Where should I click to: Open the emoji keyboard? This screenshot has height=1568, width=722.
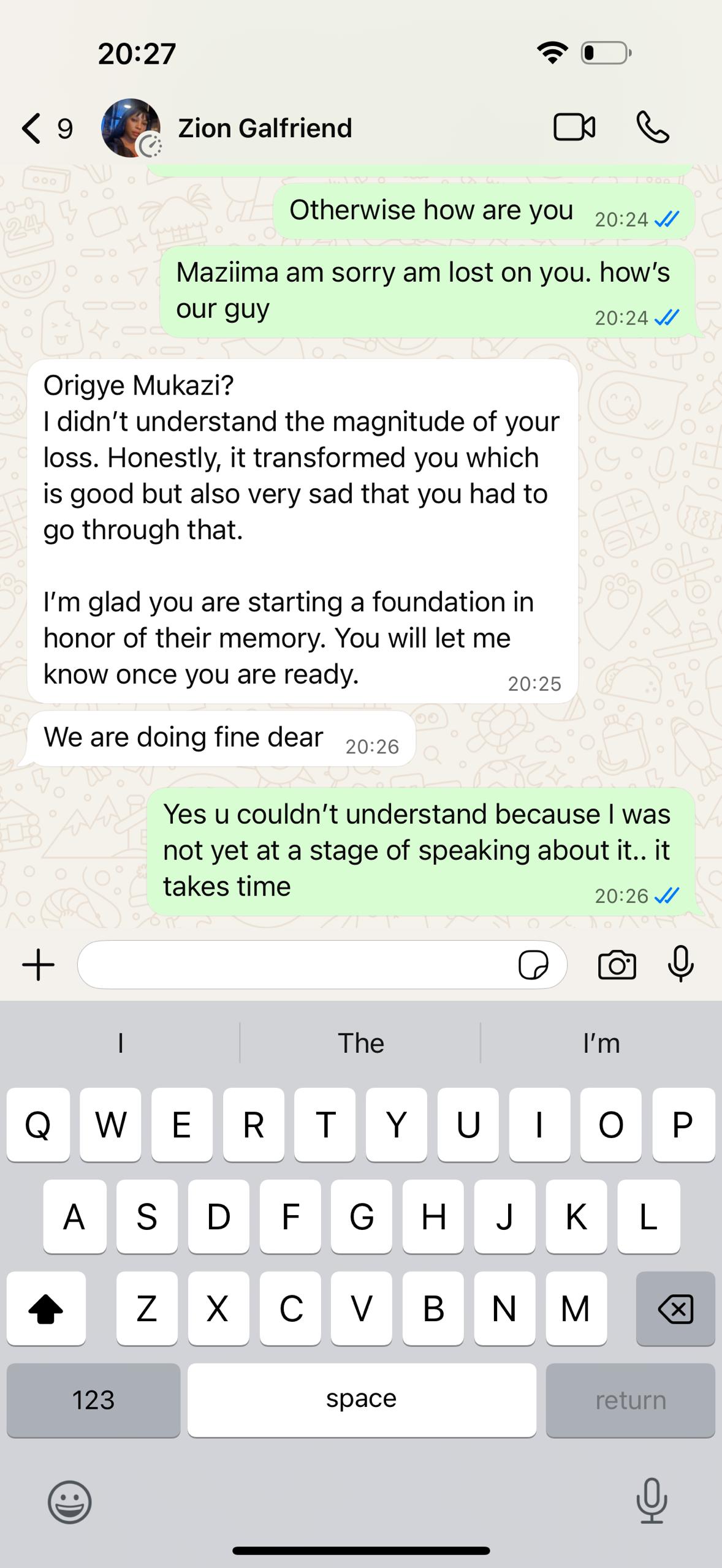(x=70, y=1502)
